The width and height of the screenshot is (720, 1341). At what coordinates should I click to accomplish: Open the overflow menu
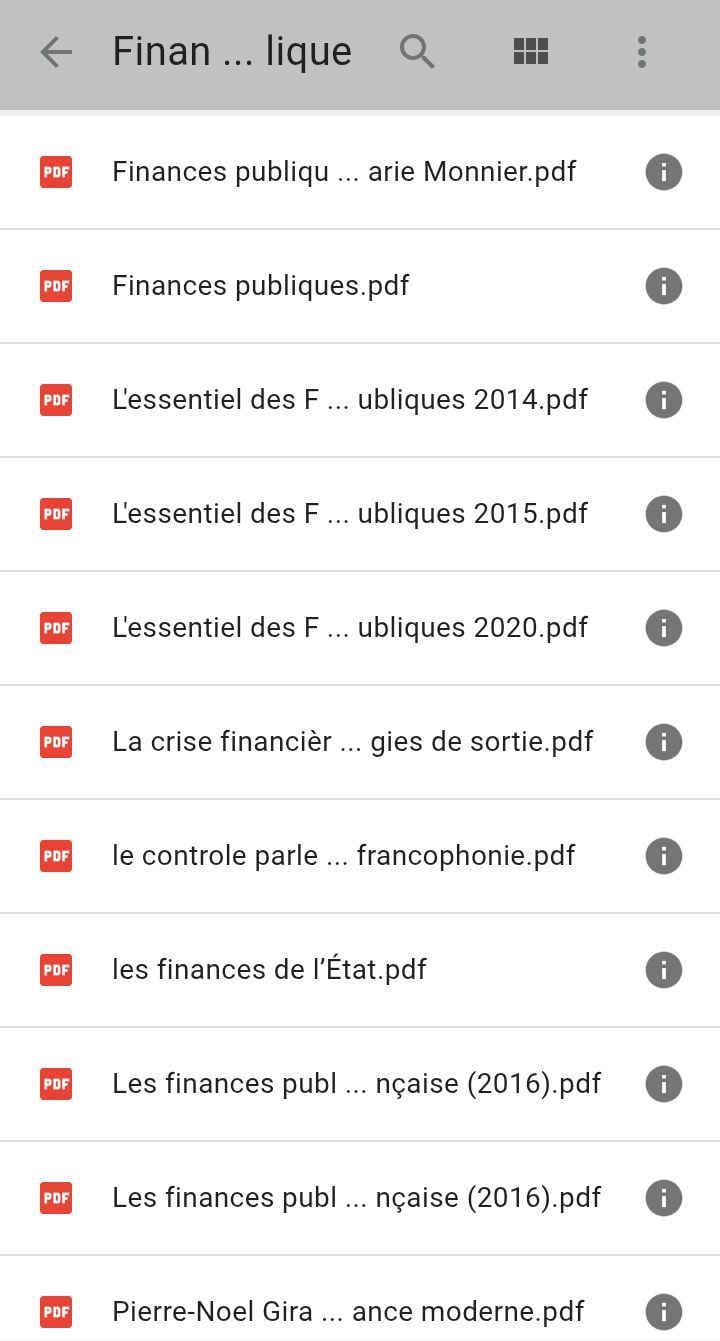point(641,52)
